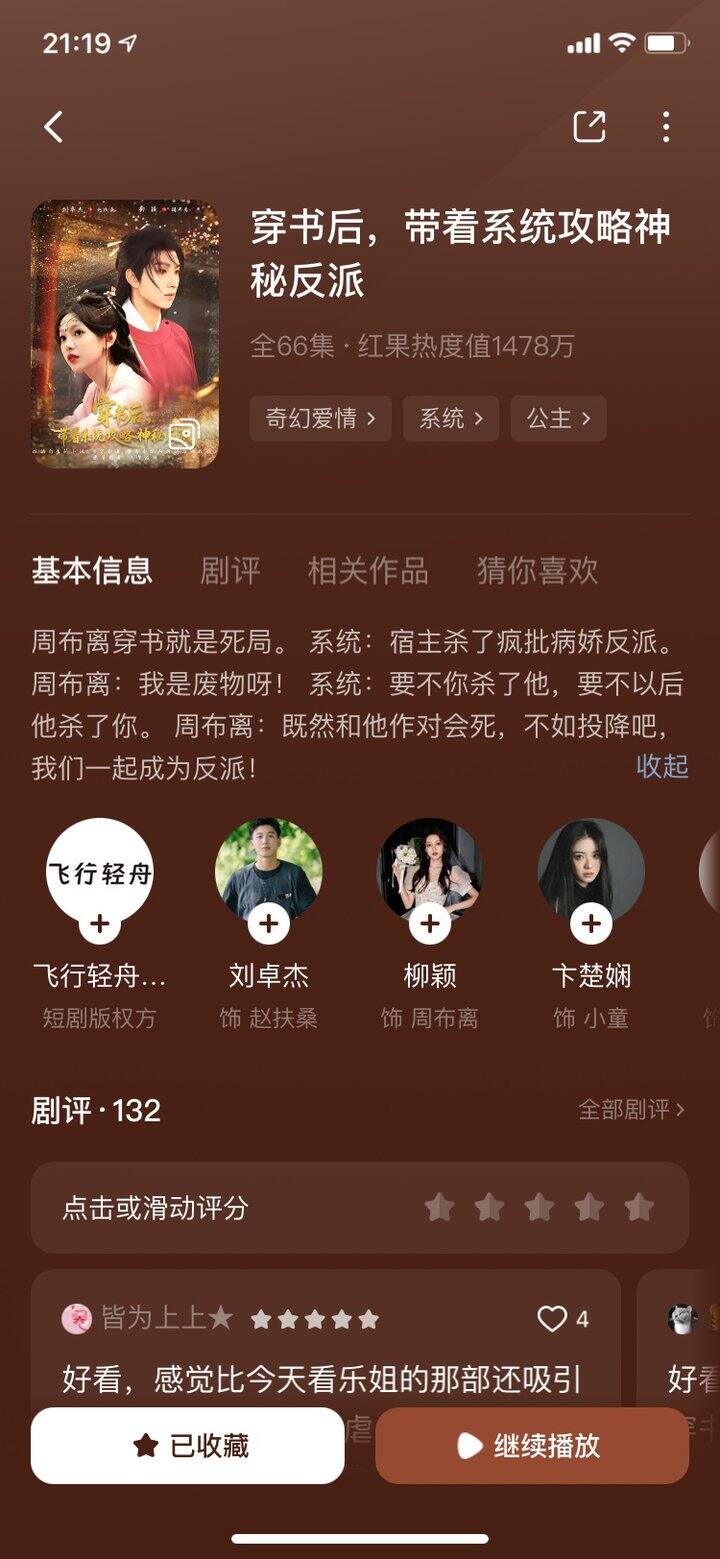Switch to the 猜你喜欢 tab
720x1559 pixels.
tap(537, 570)
